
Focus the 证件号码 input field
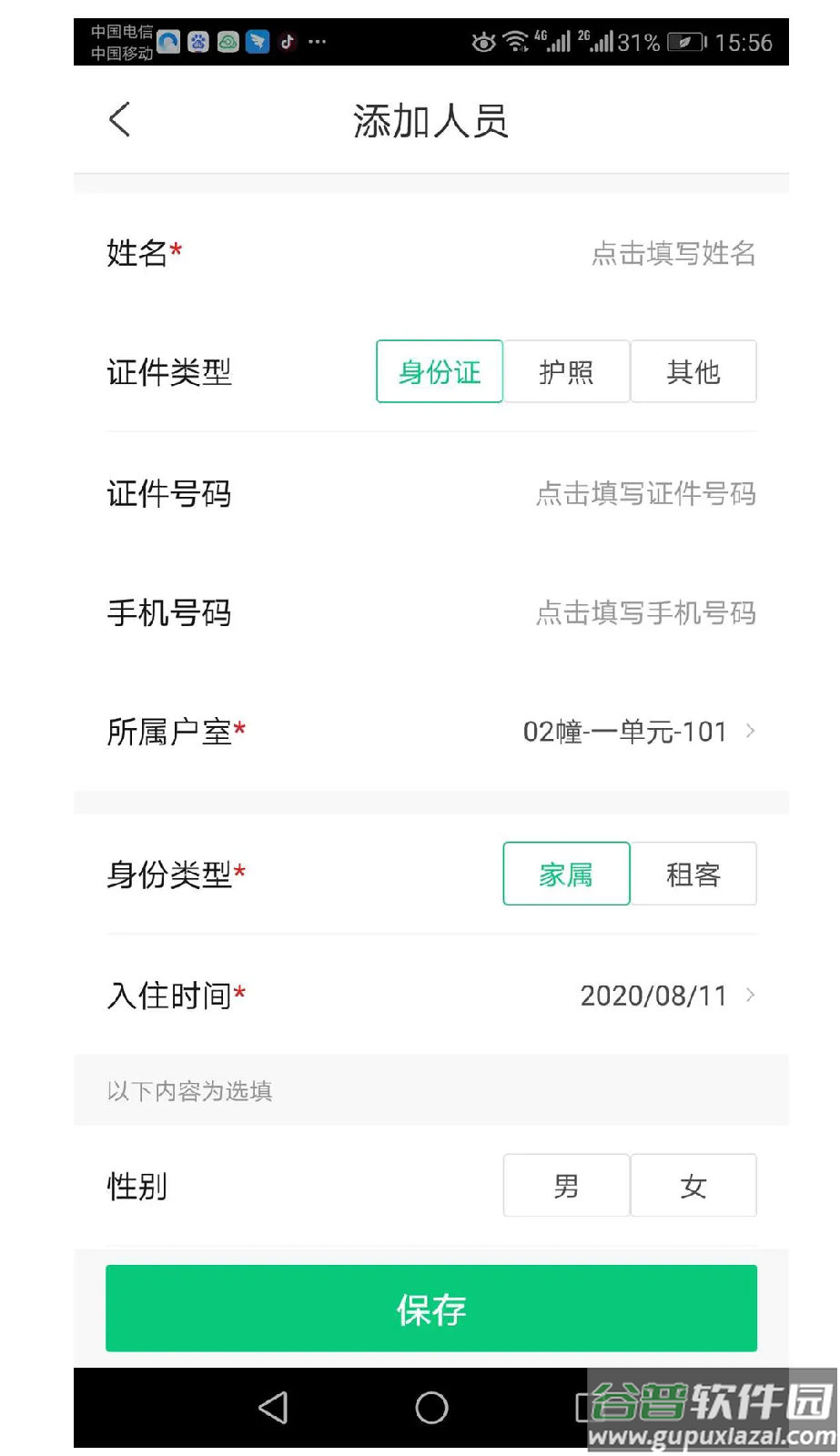pyautogui.click(x=431, y=493)
